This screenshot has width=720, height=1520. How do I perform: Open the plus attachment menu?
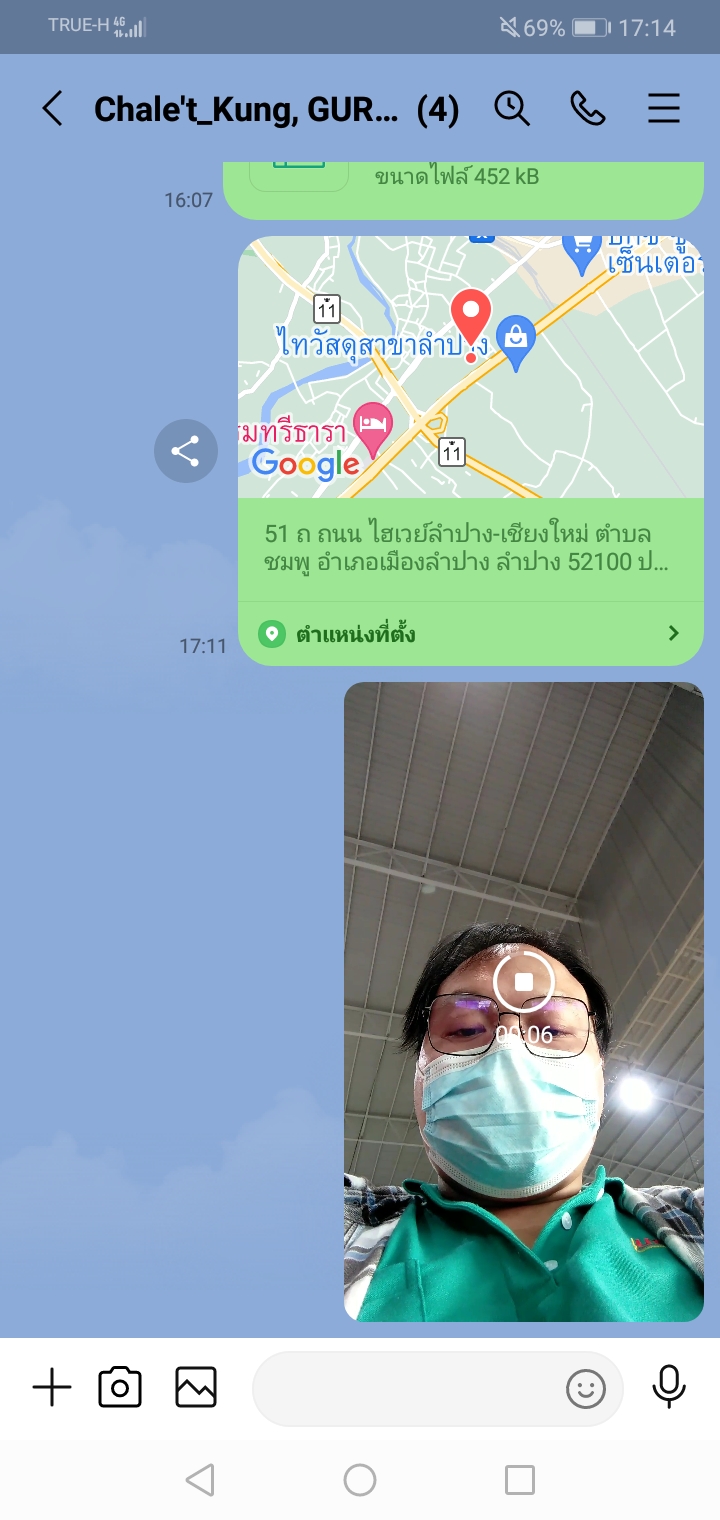click(52, 1388)
